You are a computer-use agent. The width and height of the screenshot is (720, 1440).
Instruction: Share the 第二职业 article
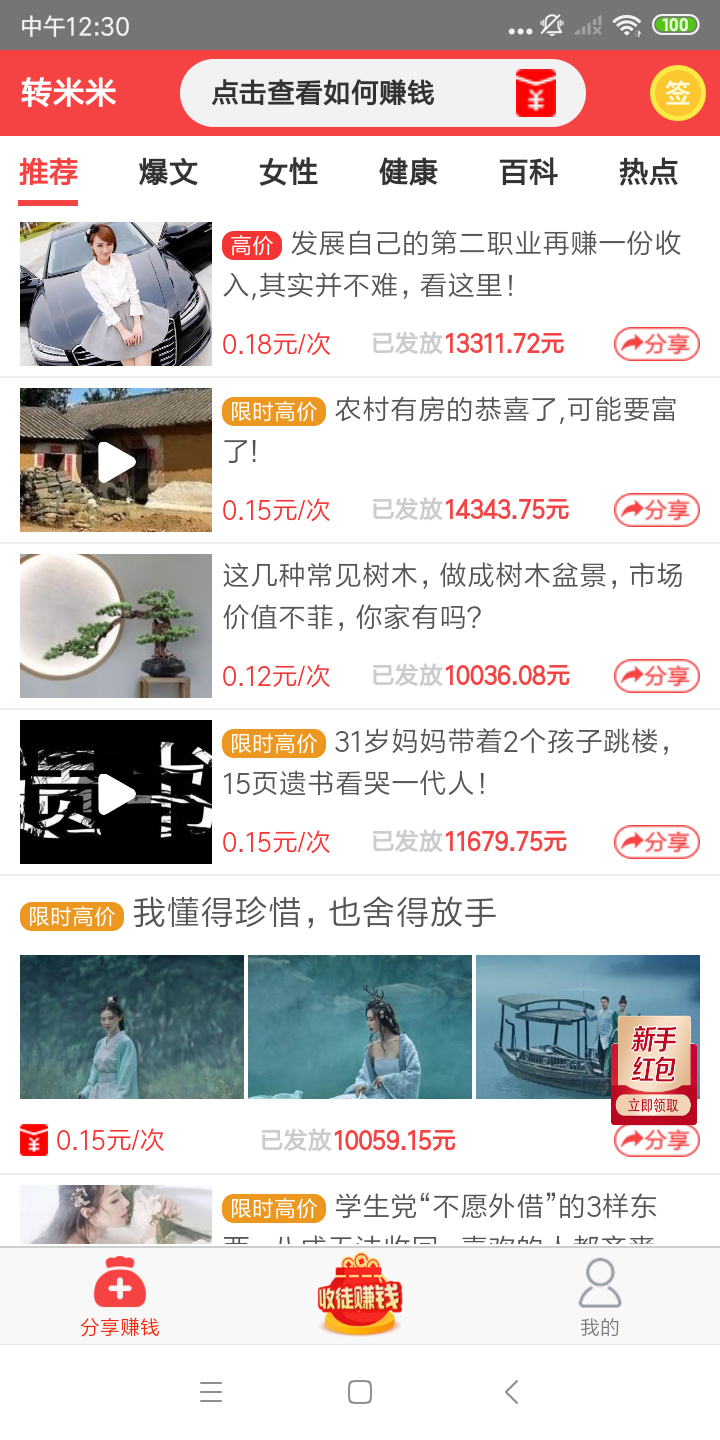(656, 344)
